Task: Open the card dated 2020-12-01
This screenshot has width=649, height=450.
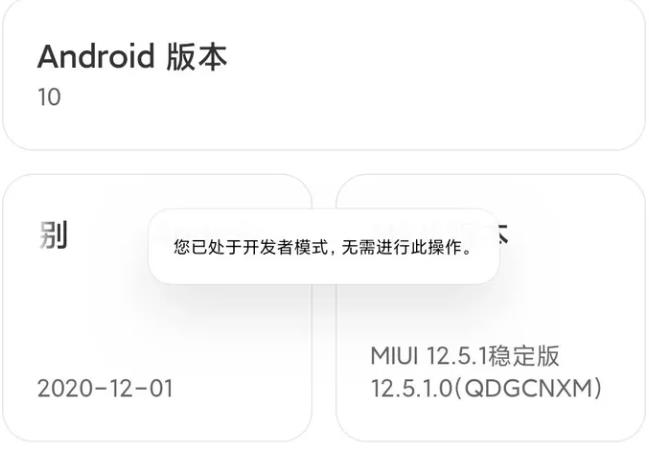Action: (x=157, y=370)
